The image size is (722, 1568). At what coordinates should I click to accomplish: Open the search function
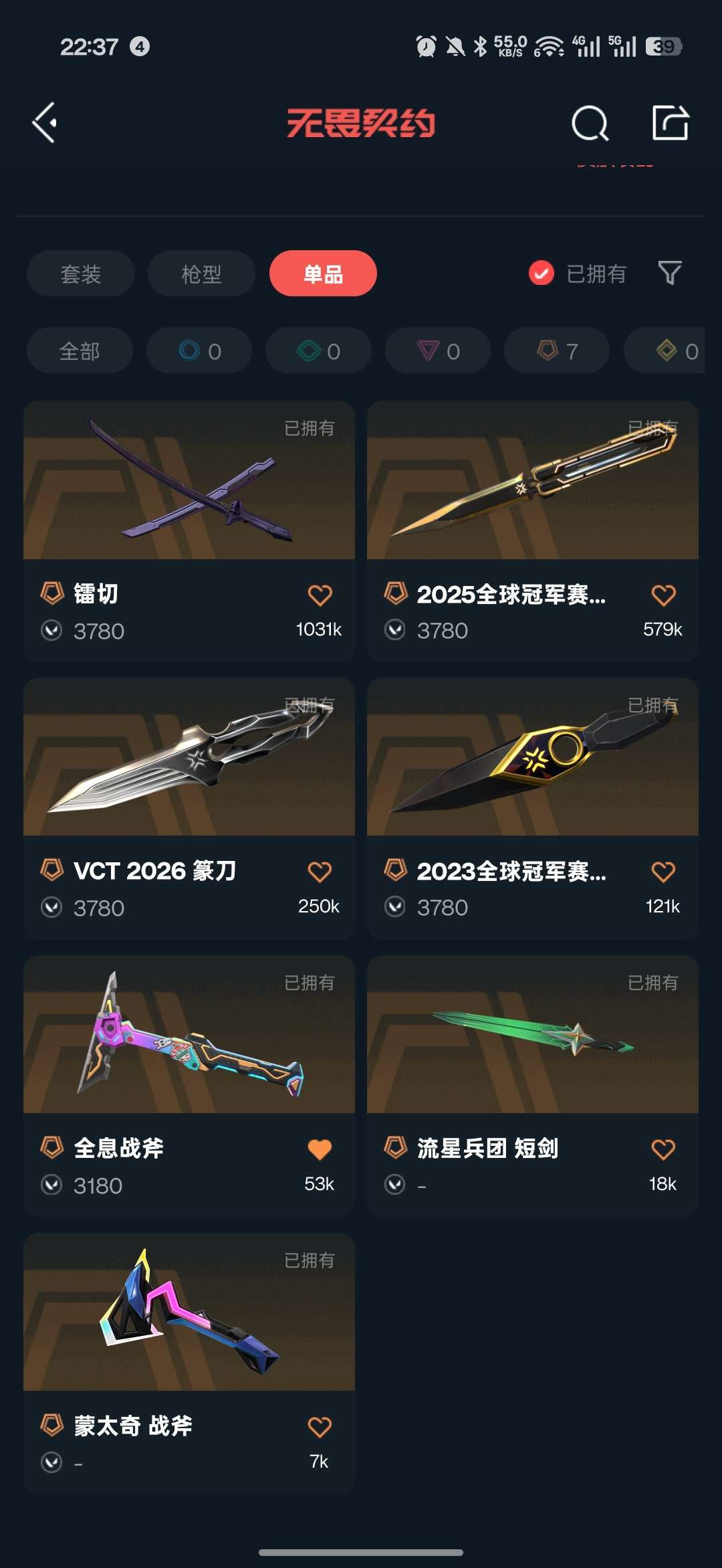tap(589, 123)
